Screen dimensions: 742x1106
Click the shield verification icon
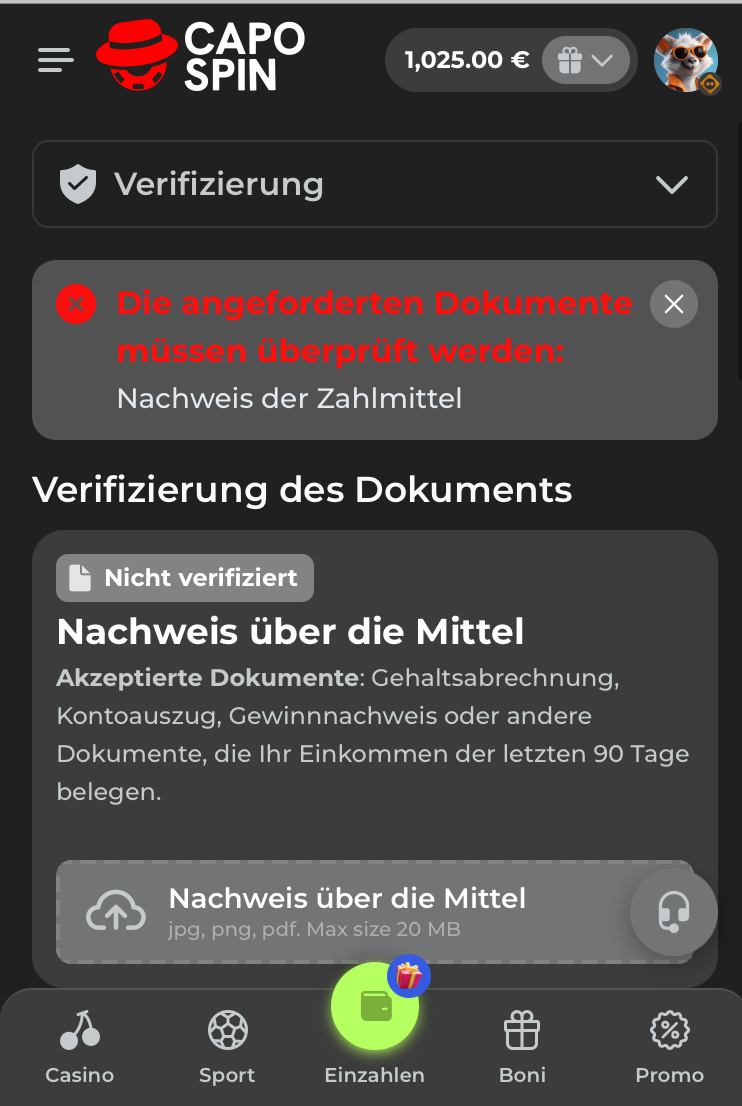78,184
